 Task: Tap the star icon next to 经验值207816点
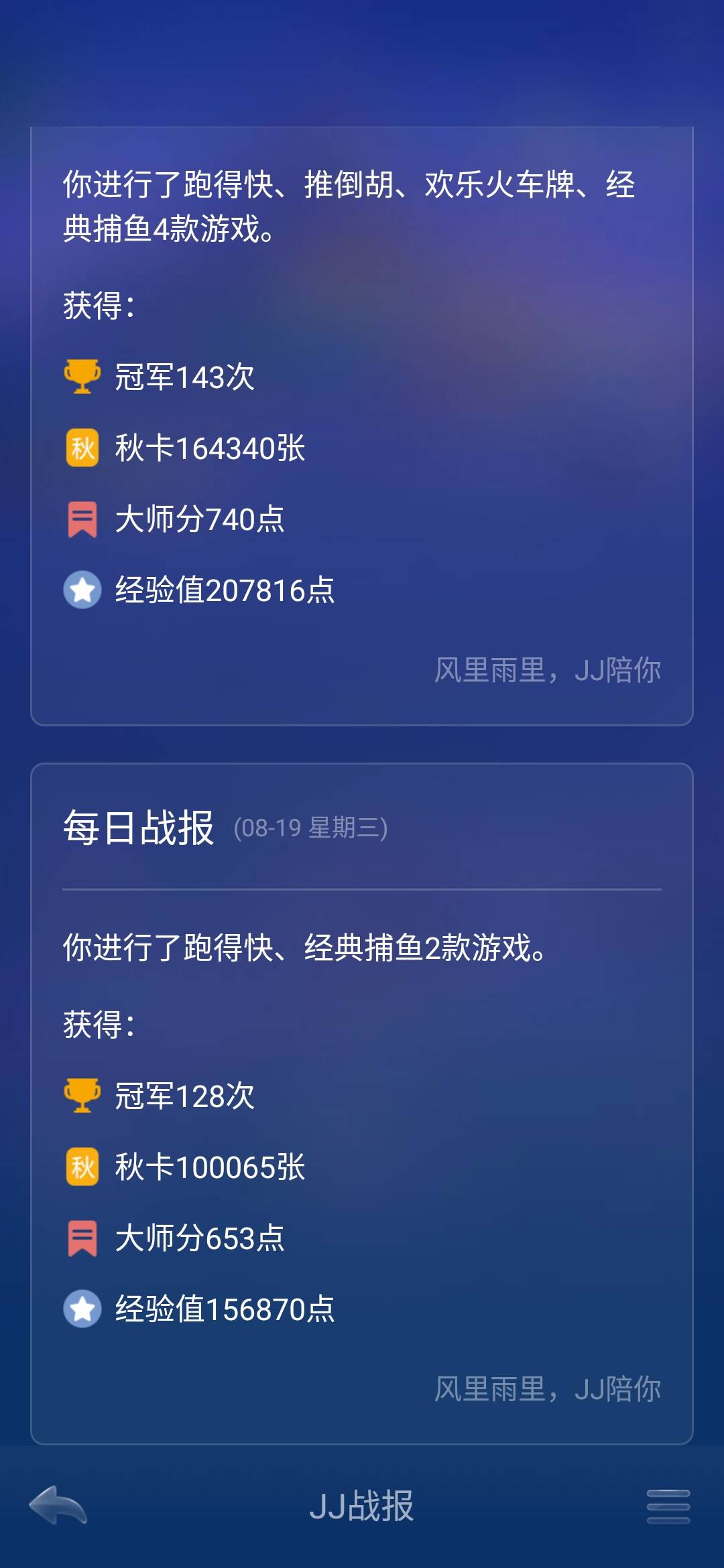82,590
